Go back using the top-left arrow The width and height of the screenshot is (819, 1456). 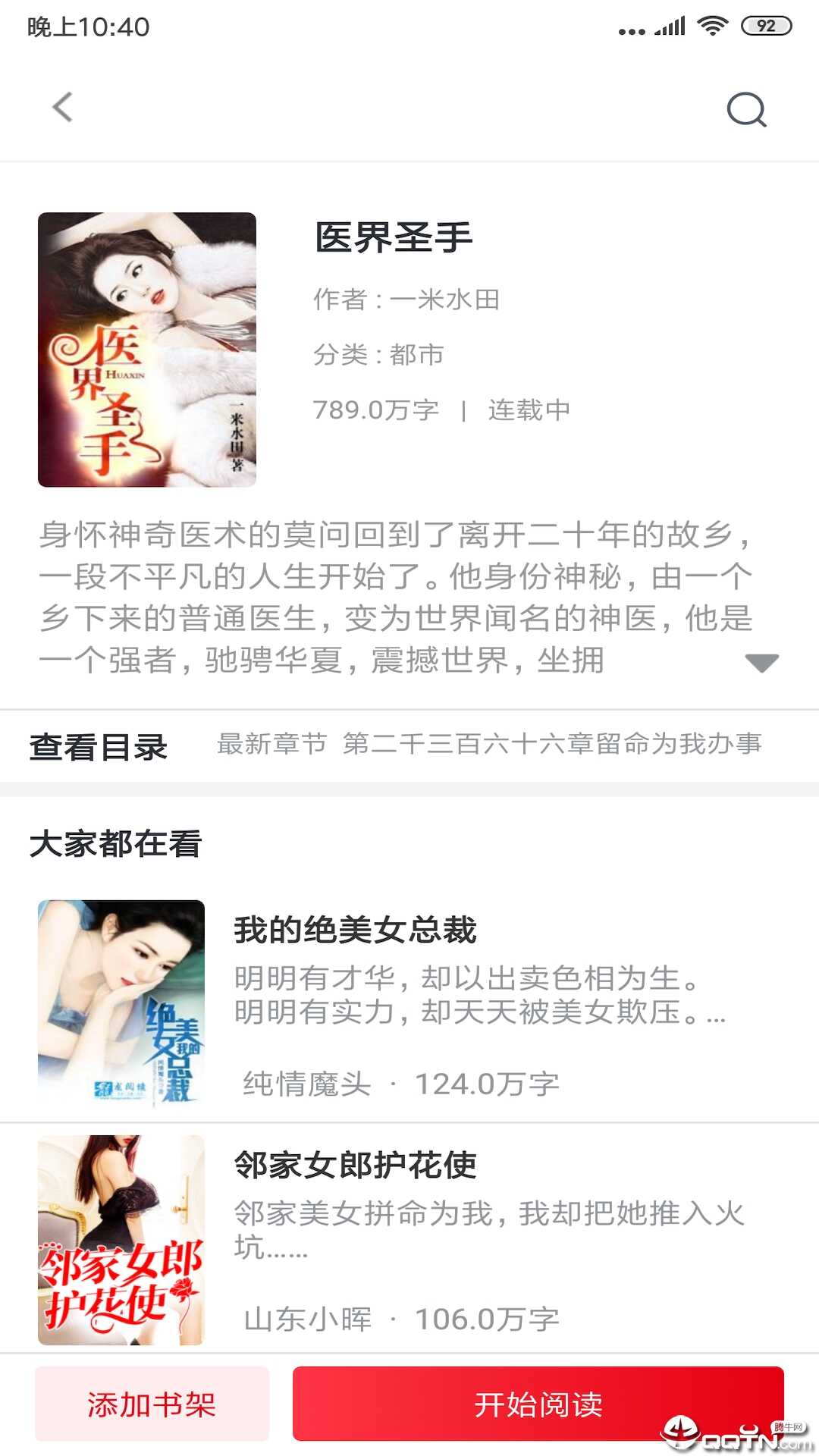[x=63, y=108]
